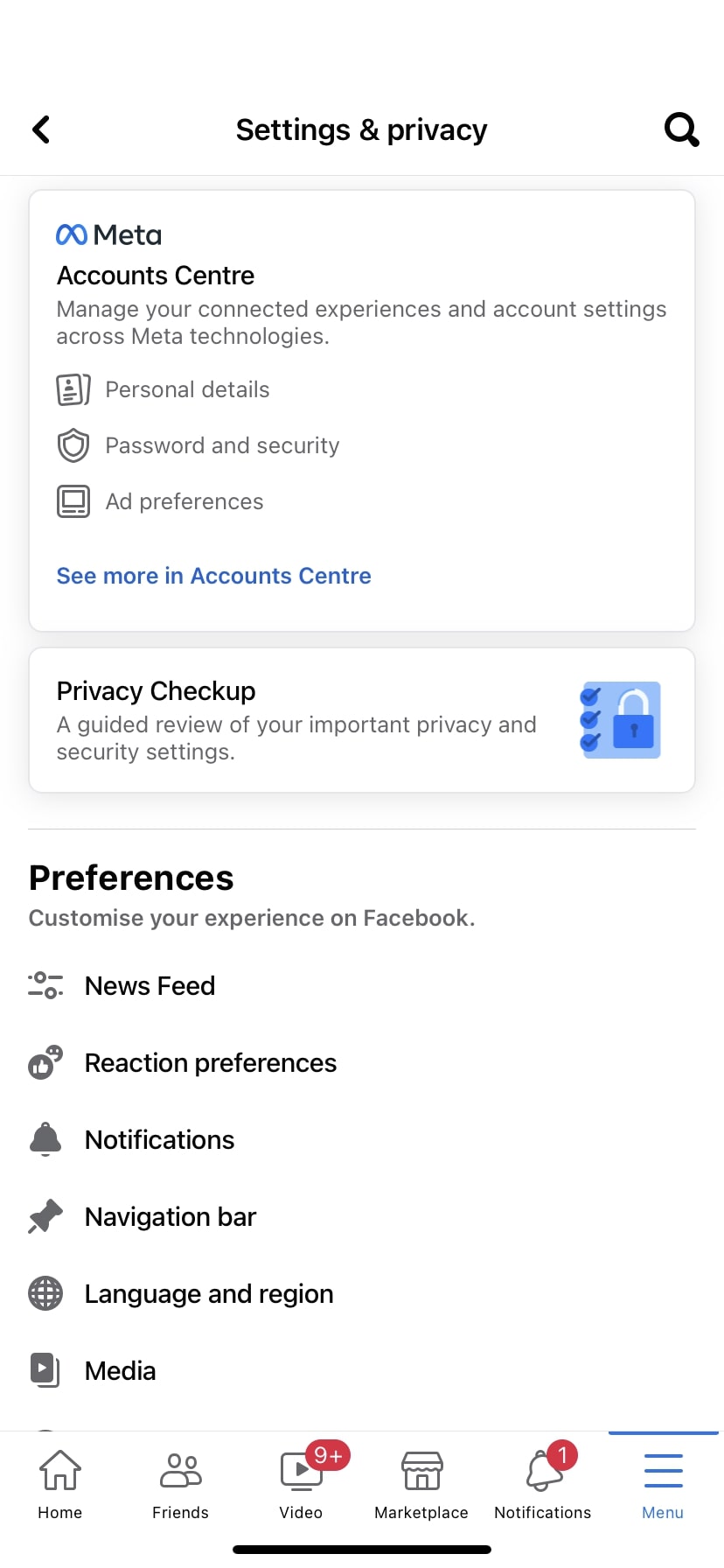Tap the Notifications bell in Preferences
This screenshot has width=724, height=1568.
click(x=45, y=1138)
